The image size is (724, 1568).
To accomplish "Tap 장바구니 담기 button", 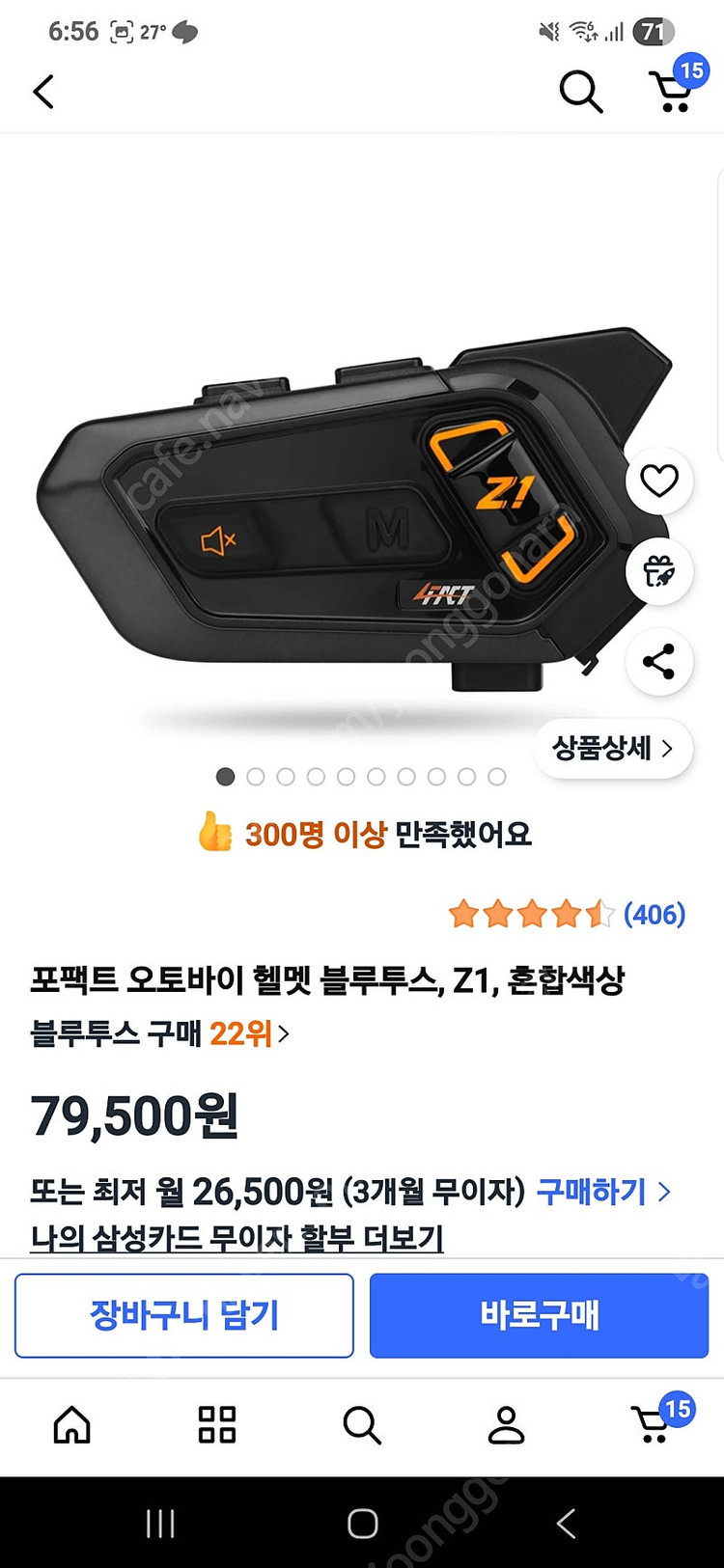I will [183, 1314].
